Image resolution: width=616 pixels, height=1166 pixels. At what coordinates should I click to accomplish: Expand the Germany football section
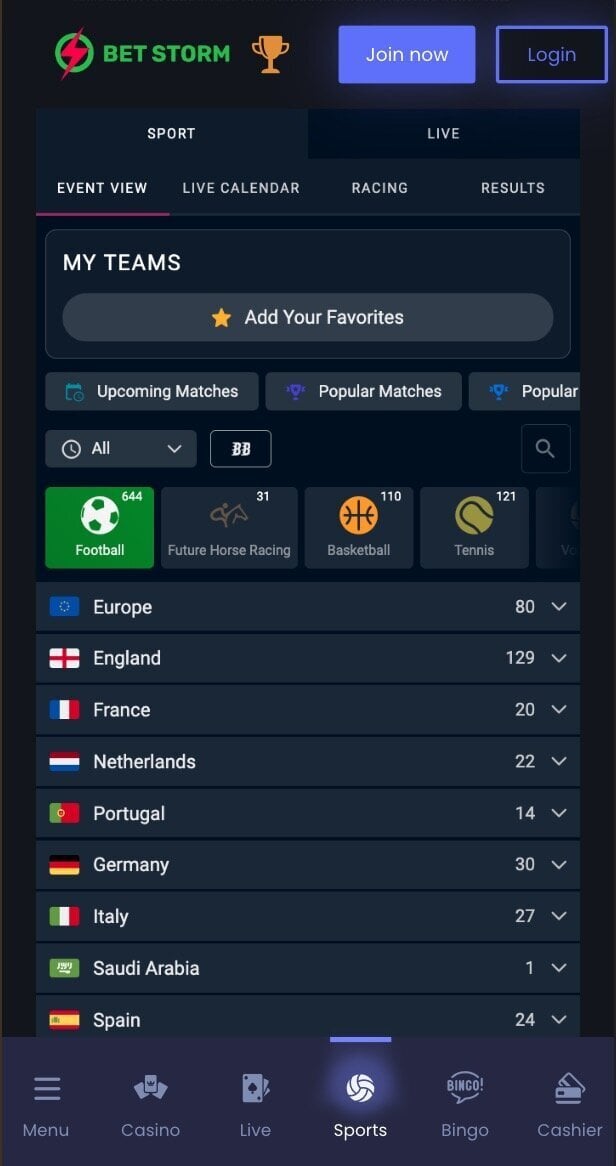(x=308, y=865)
